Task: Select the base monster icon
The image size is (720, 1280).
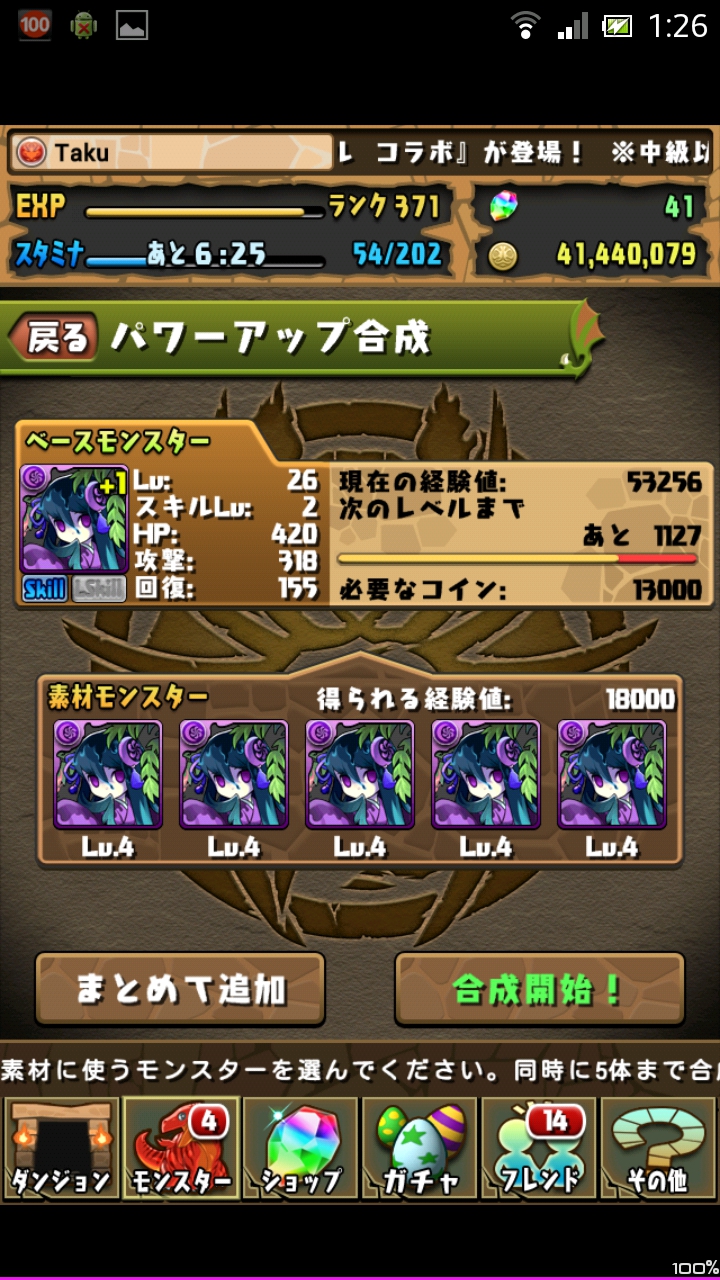Action: (73, 520)
